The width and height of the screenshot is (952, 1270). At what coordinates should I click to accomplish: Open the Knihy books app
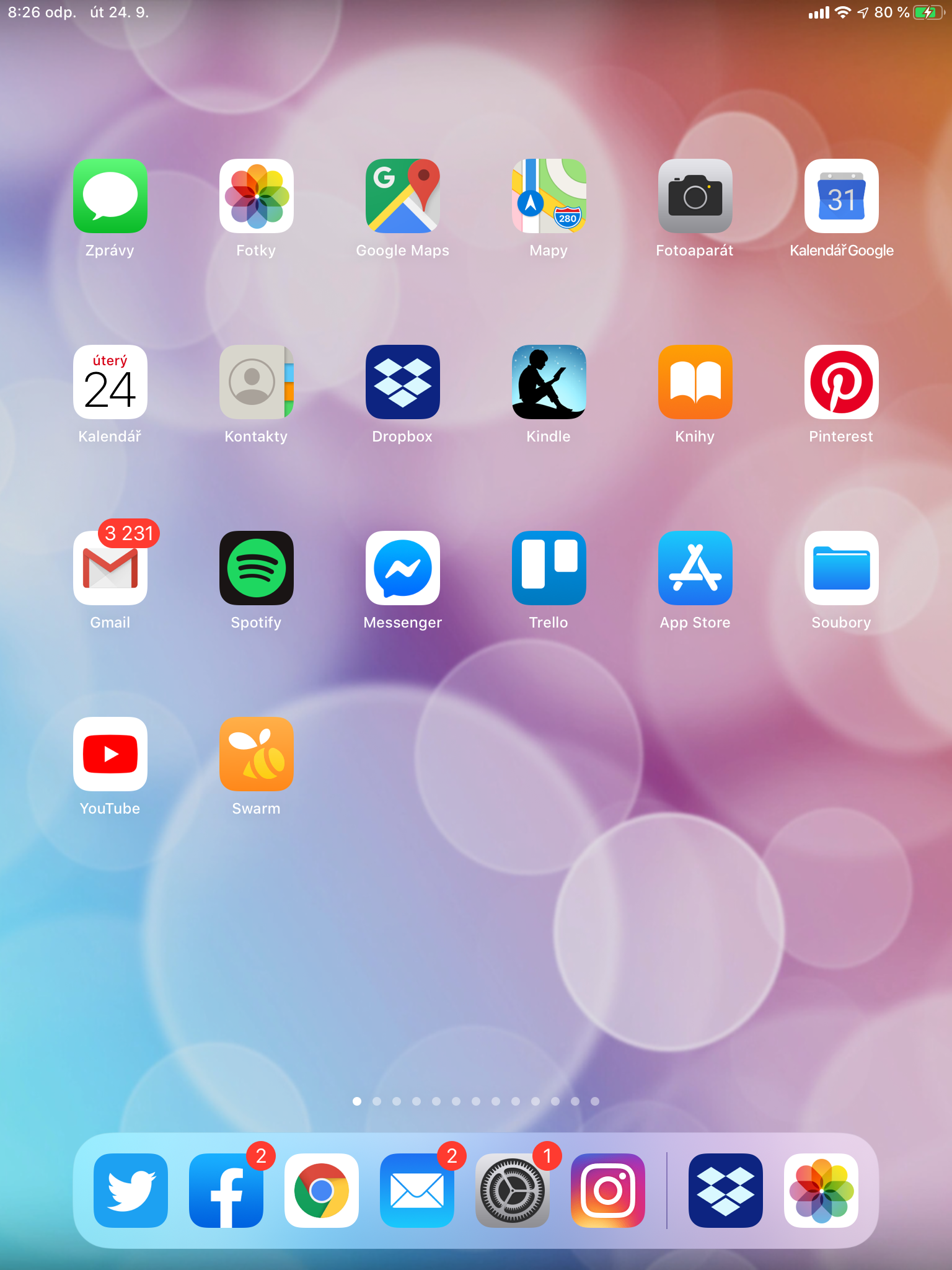pyautogui.click(x=695, y=382)
